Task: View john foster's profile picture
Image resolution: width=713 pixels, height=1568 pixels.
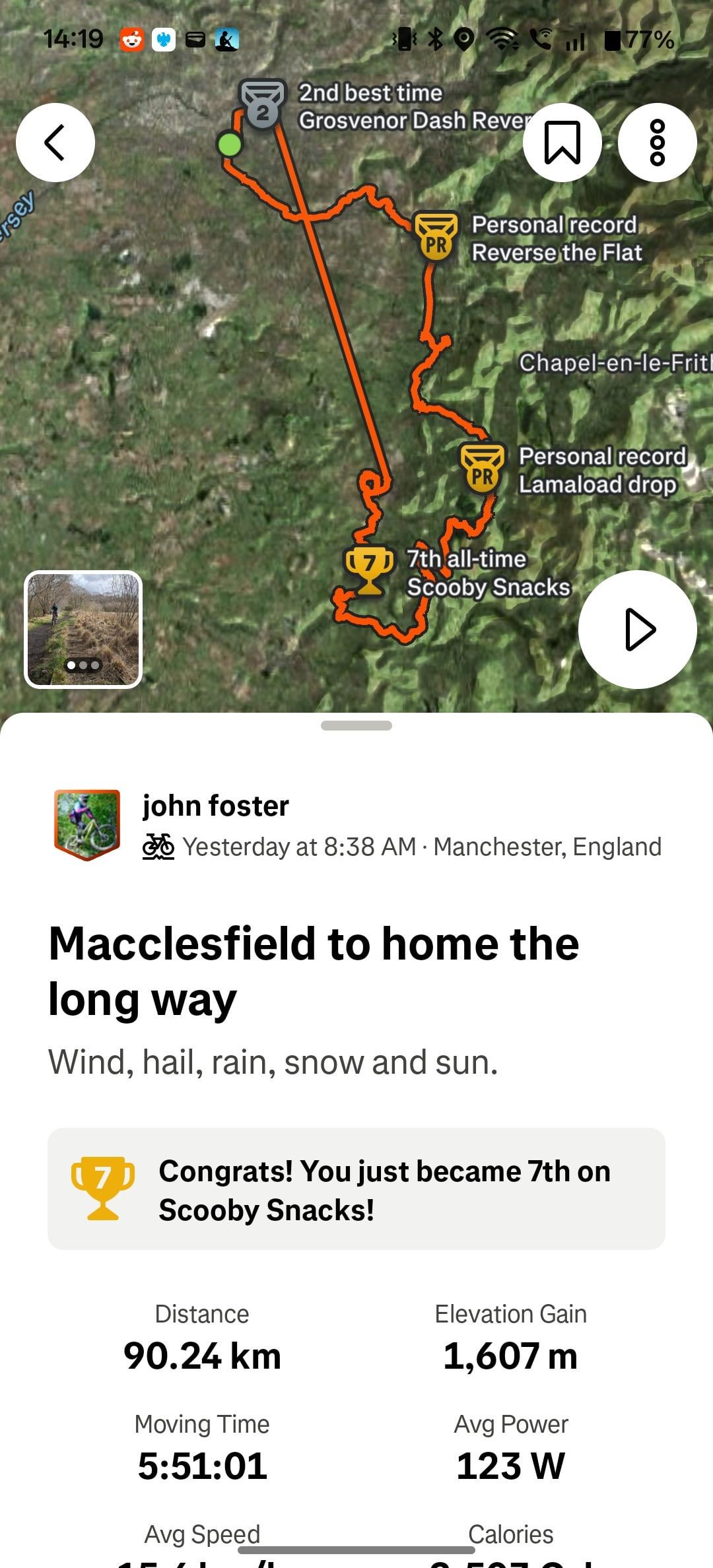Action: tap(87, 825)
